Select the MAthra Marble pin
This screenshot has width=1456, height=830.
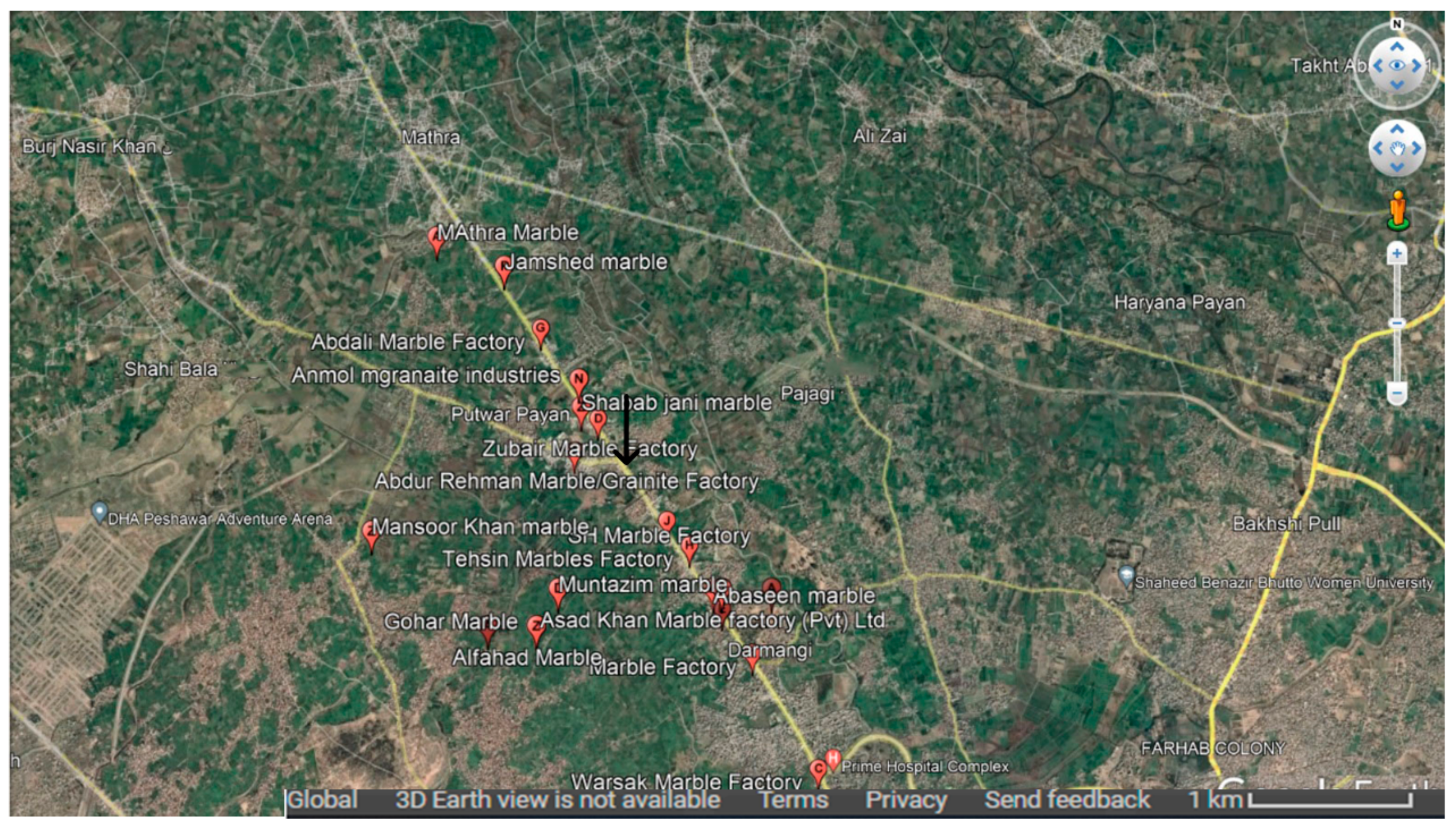click(x=436, y=240)
